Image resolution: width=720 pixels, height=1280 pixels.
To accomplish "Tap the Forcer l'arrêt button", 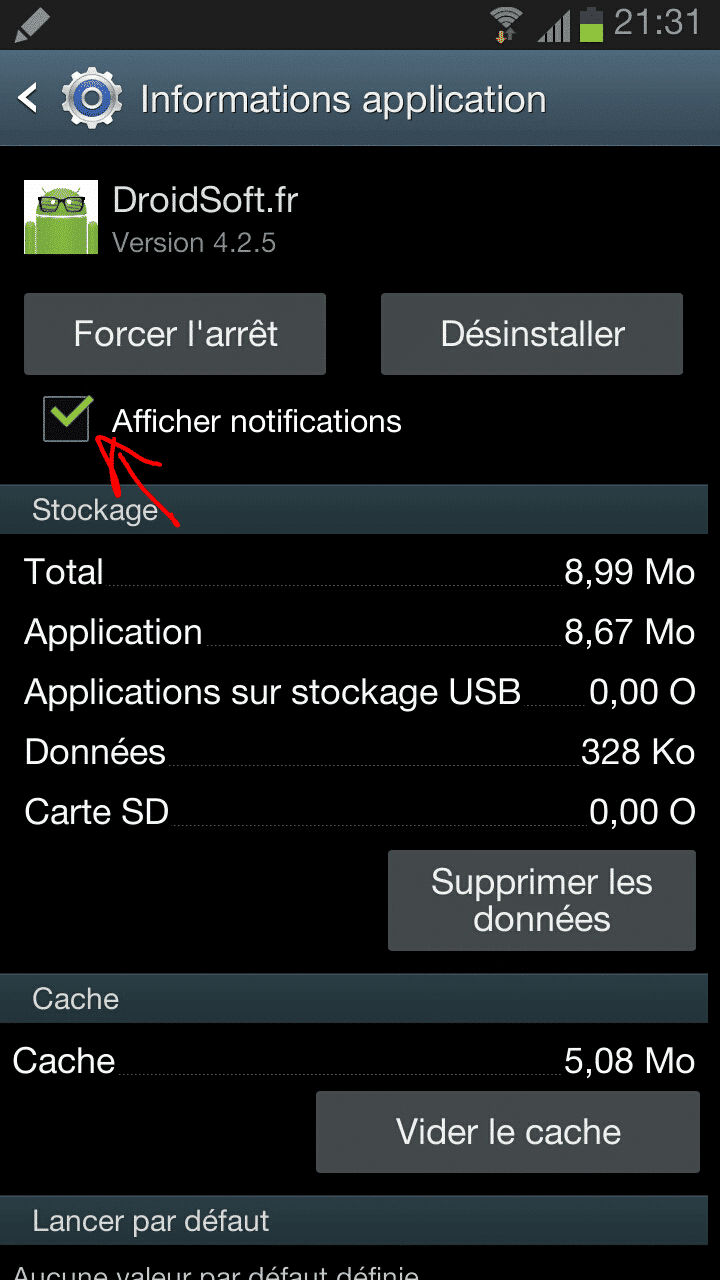I will [175, 334].
